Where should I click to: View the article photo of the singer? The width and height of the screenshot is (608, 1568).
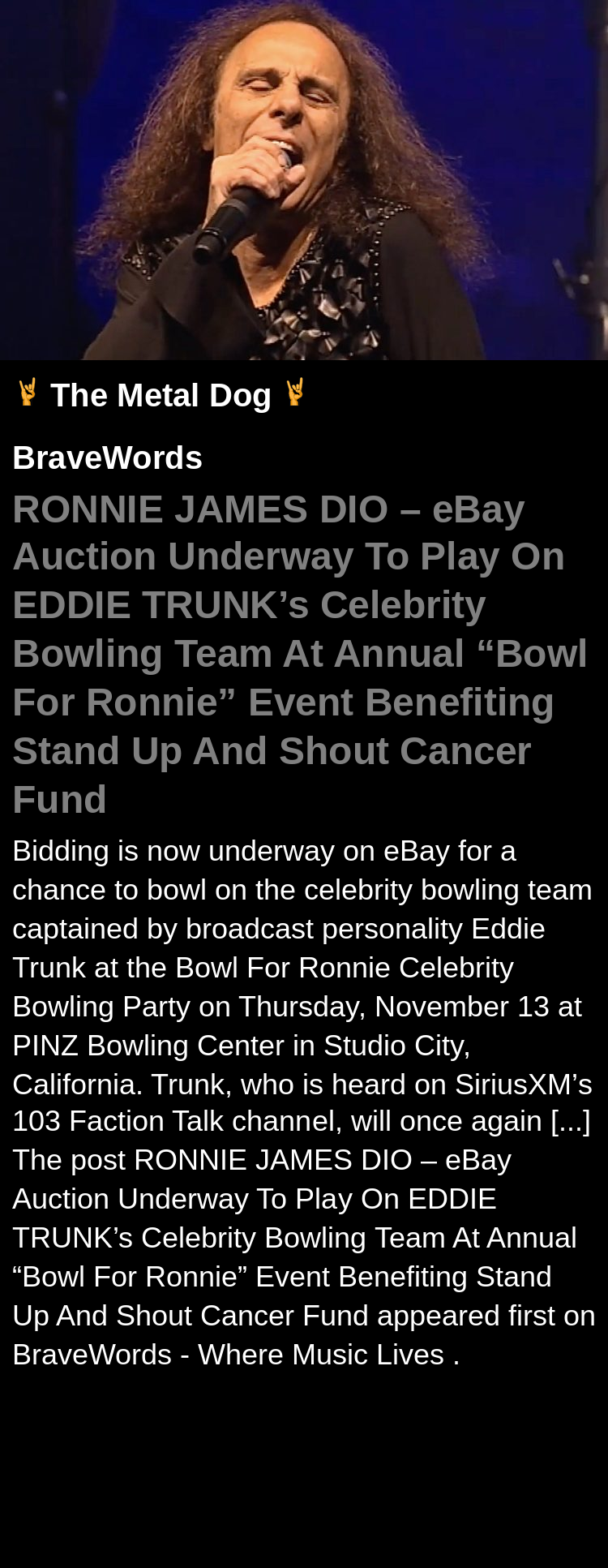304,180
